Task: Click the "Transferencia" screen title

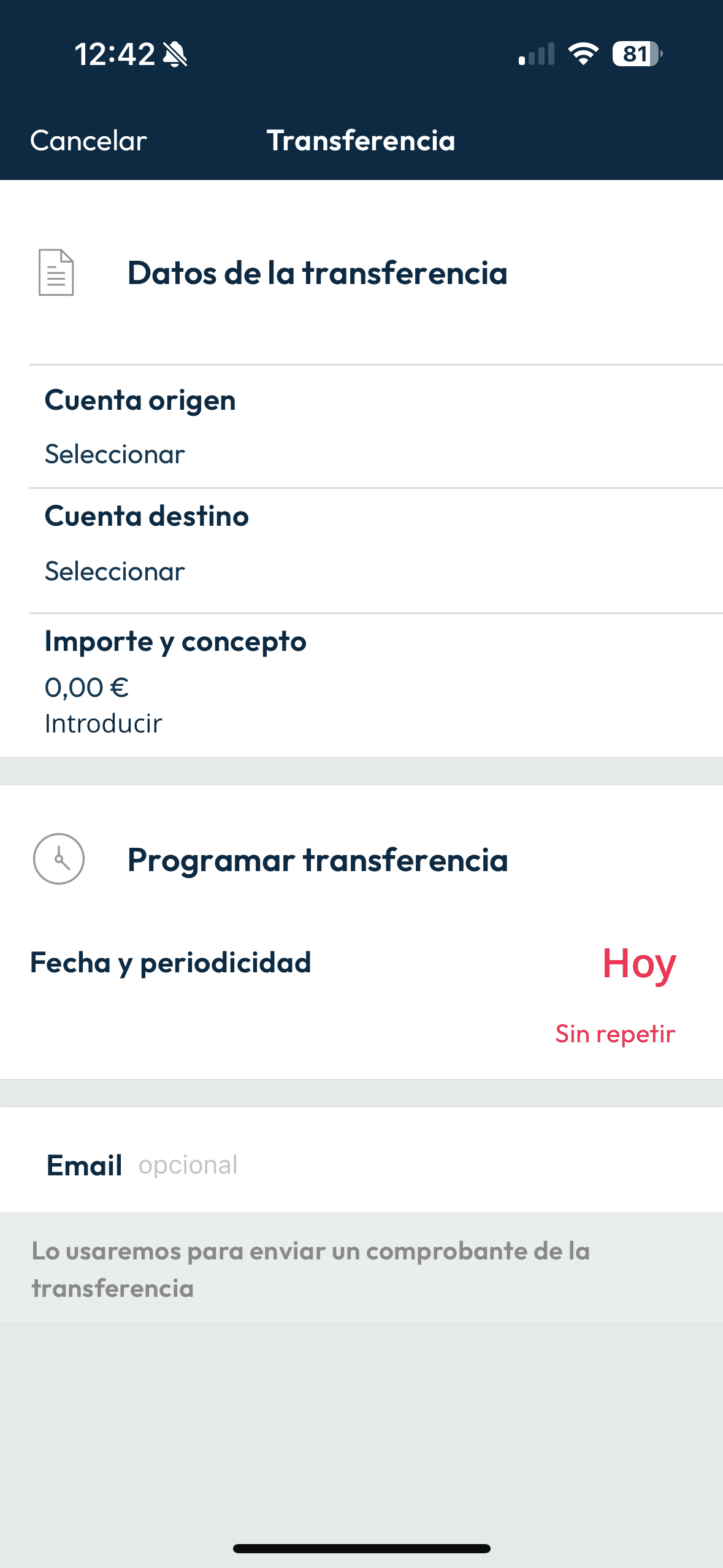Action: click(361, 140)
